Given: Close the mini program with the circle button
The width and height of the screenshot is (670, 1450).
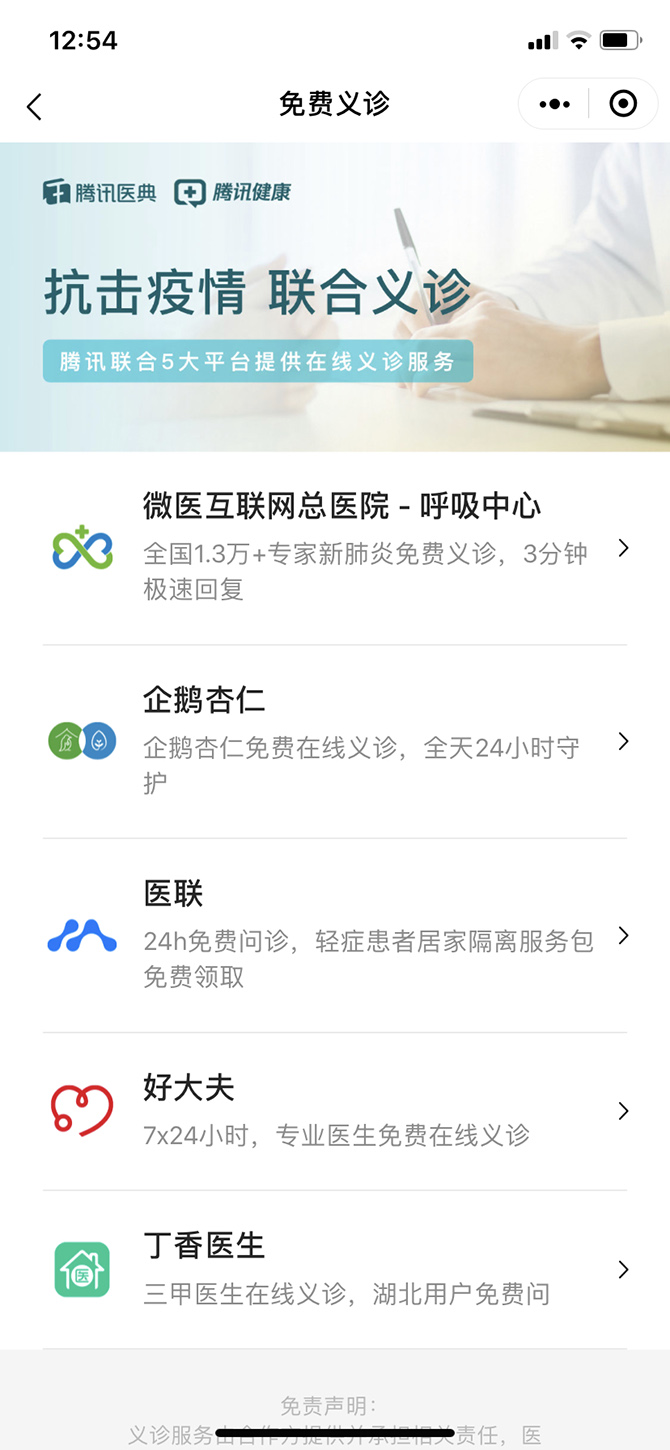Looking at the screenshot, I should click(x=623, y=104).
